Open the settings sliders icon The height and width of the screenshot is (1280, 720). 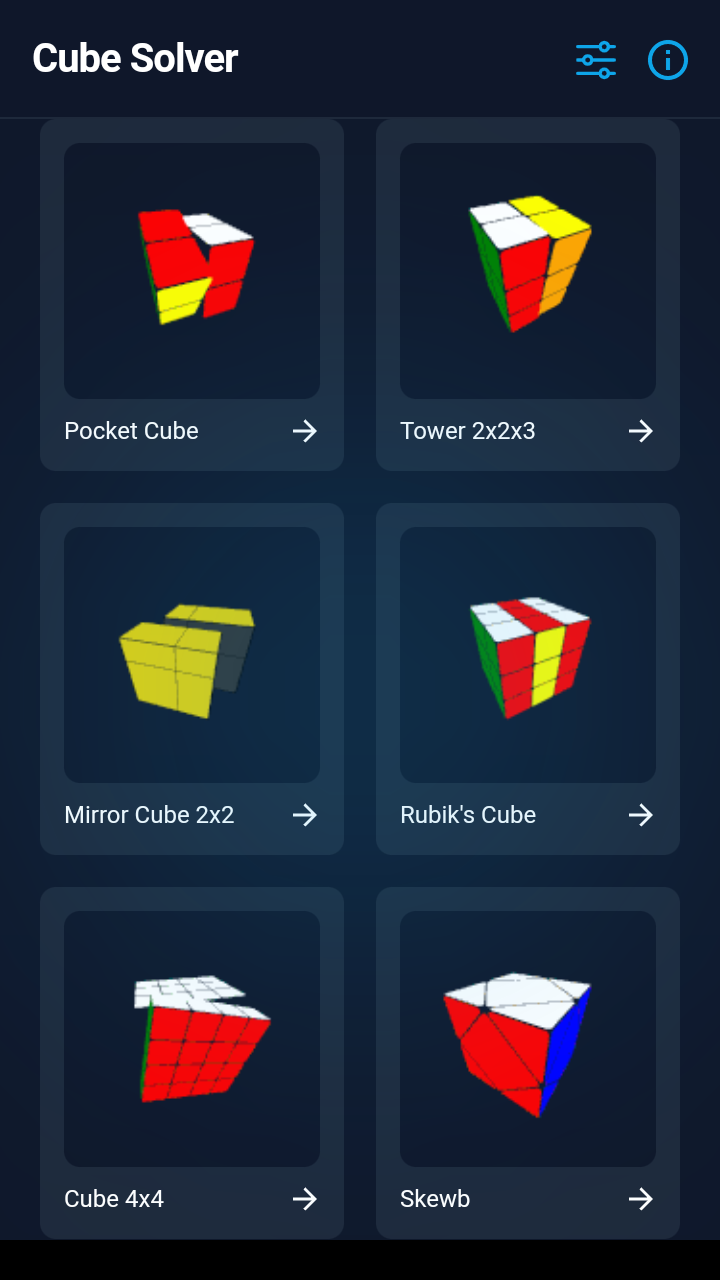pyautogui.click(x=595, y=60)
